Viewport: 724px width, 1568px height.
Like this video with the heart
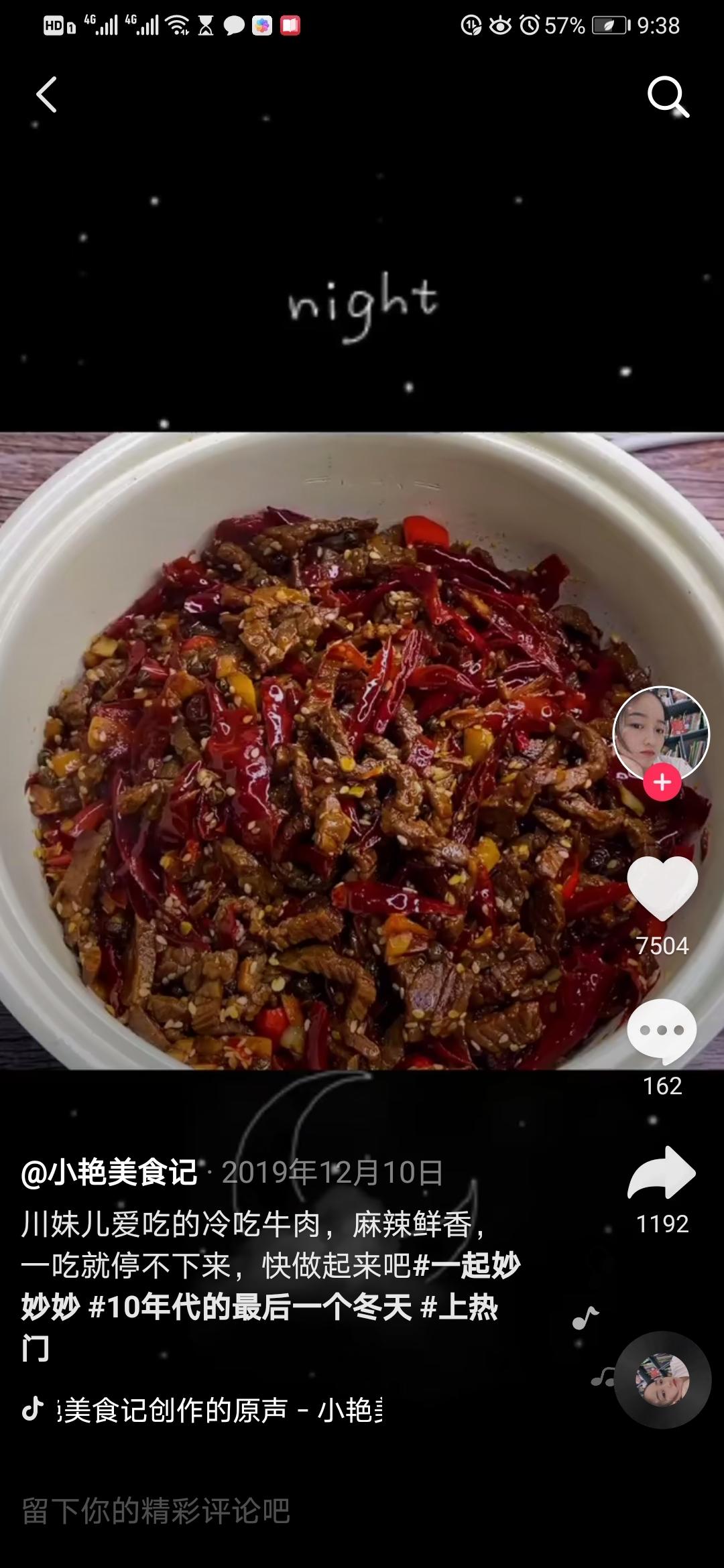662,888
